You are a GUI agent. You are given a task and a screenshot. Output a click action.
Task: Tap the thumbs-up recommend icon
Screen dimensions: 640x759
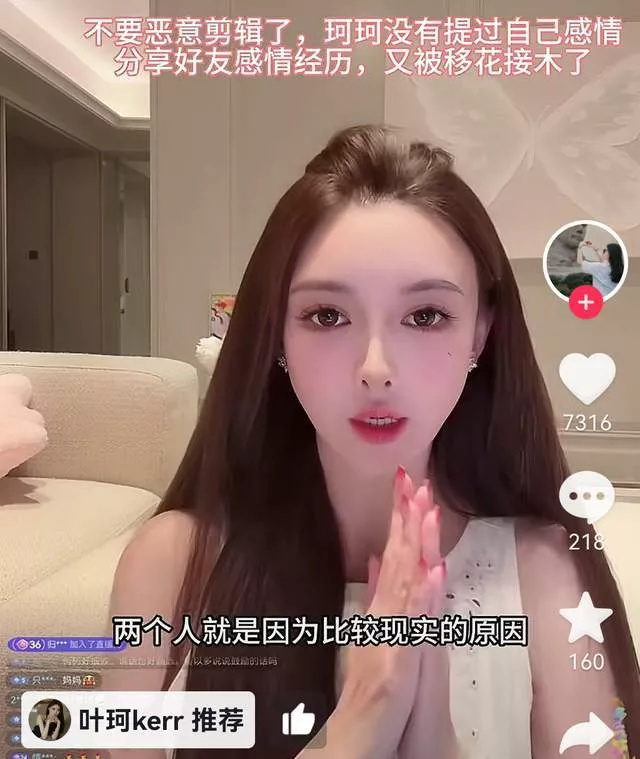pos(298,719)
